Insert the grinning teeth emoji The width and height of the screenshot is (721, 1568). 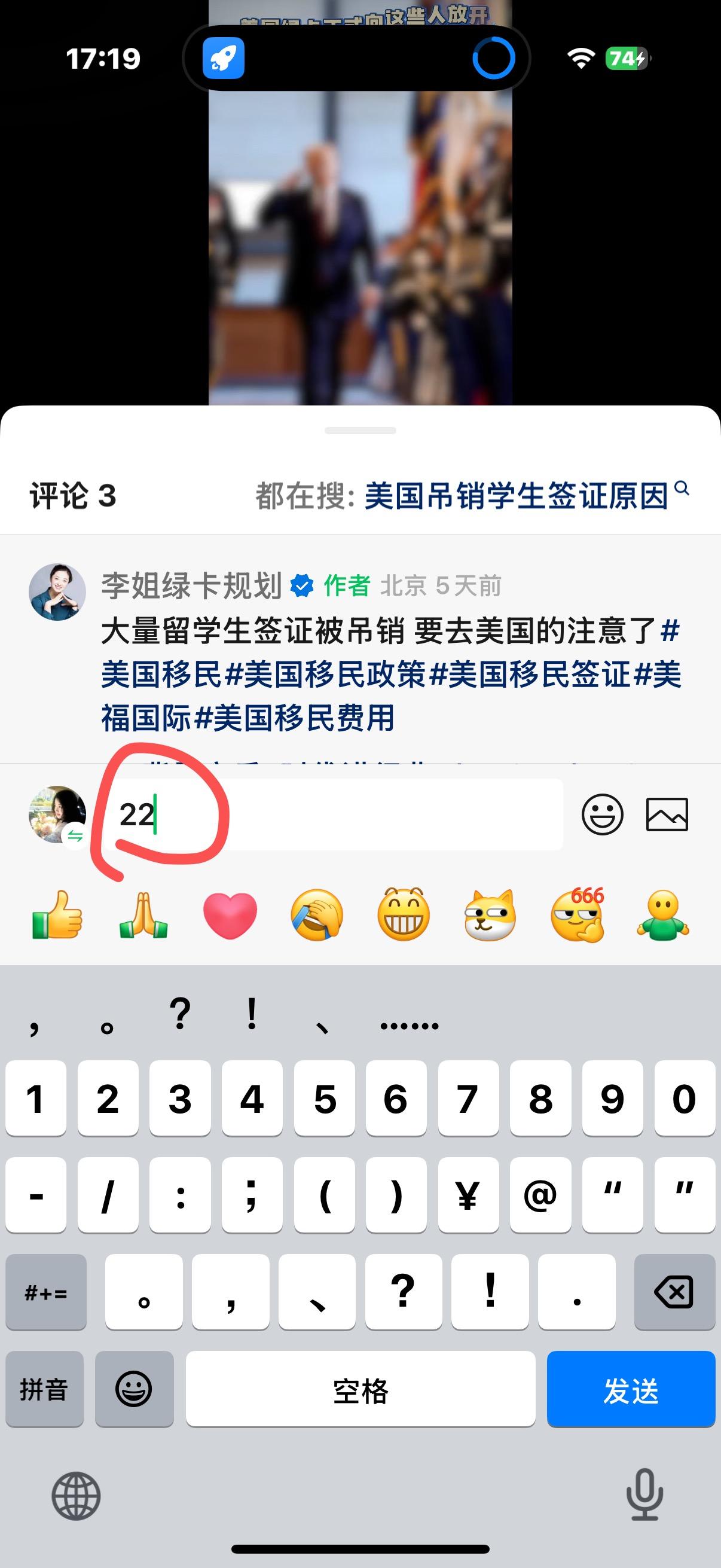click(404, 916)
